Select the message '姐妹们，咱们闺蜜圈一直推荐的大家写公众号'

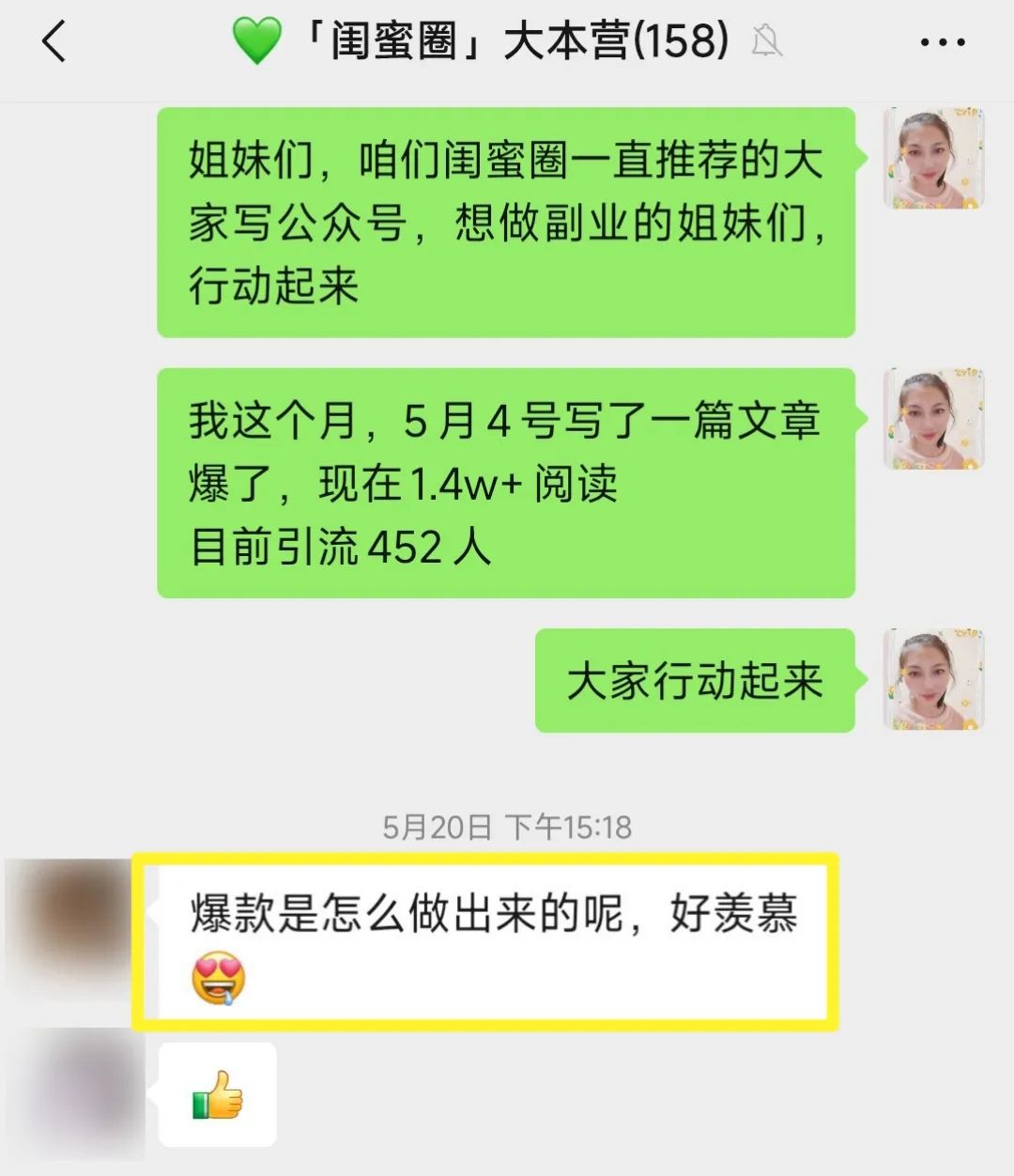507,223
